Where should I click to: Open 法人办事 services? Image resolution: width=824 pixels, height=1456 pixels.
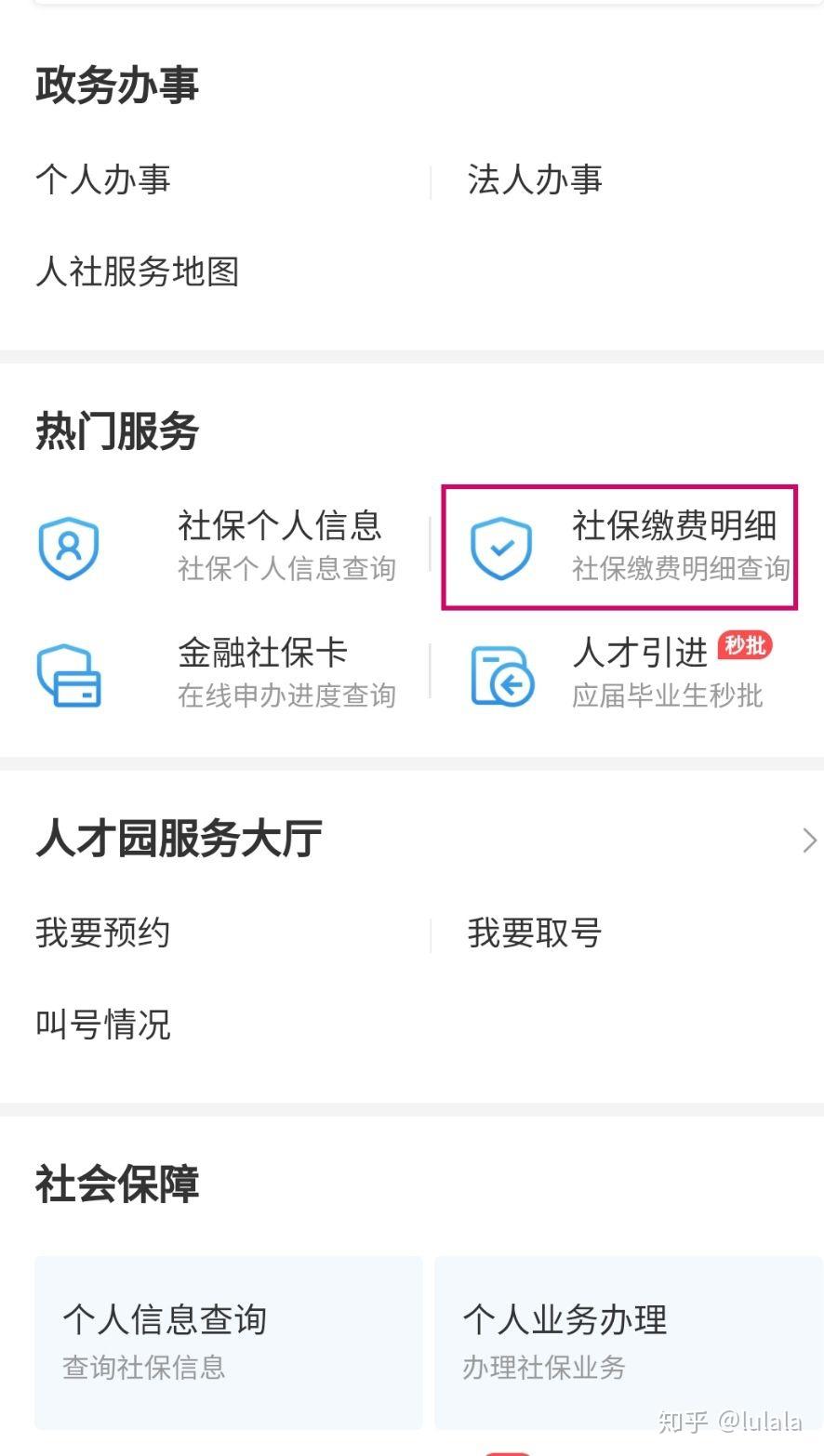535,179
